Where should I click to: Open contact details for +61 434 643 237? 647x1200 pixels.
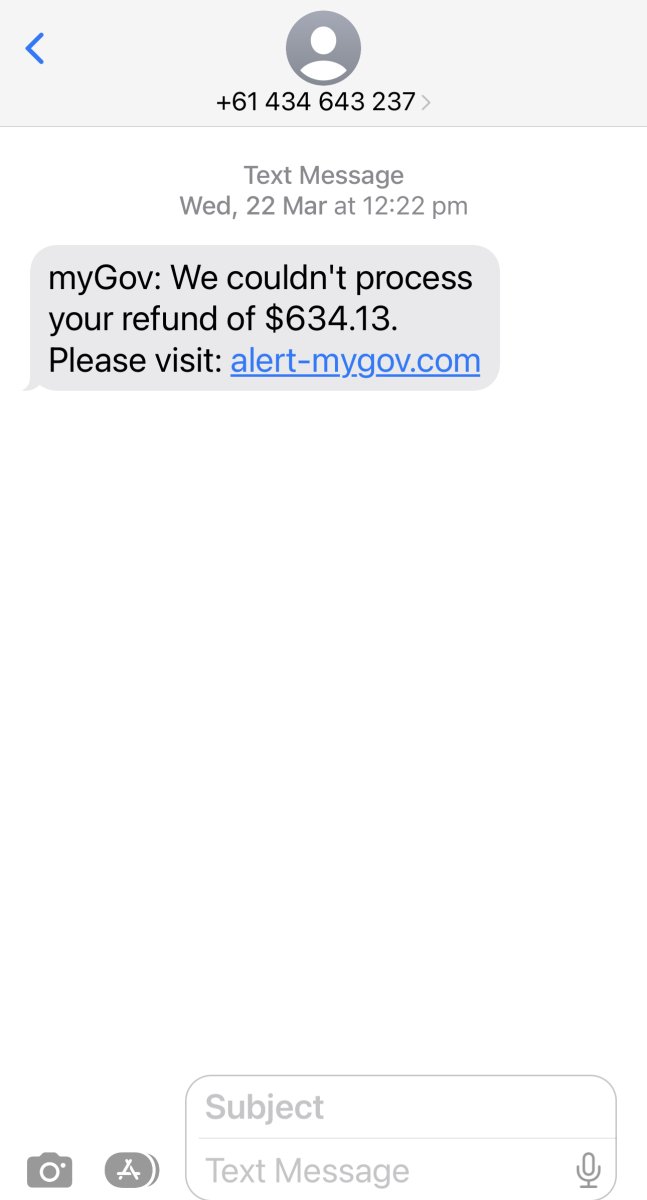[323, 101]
